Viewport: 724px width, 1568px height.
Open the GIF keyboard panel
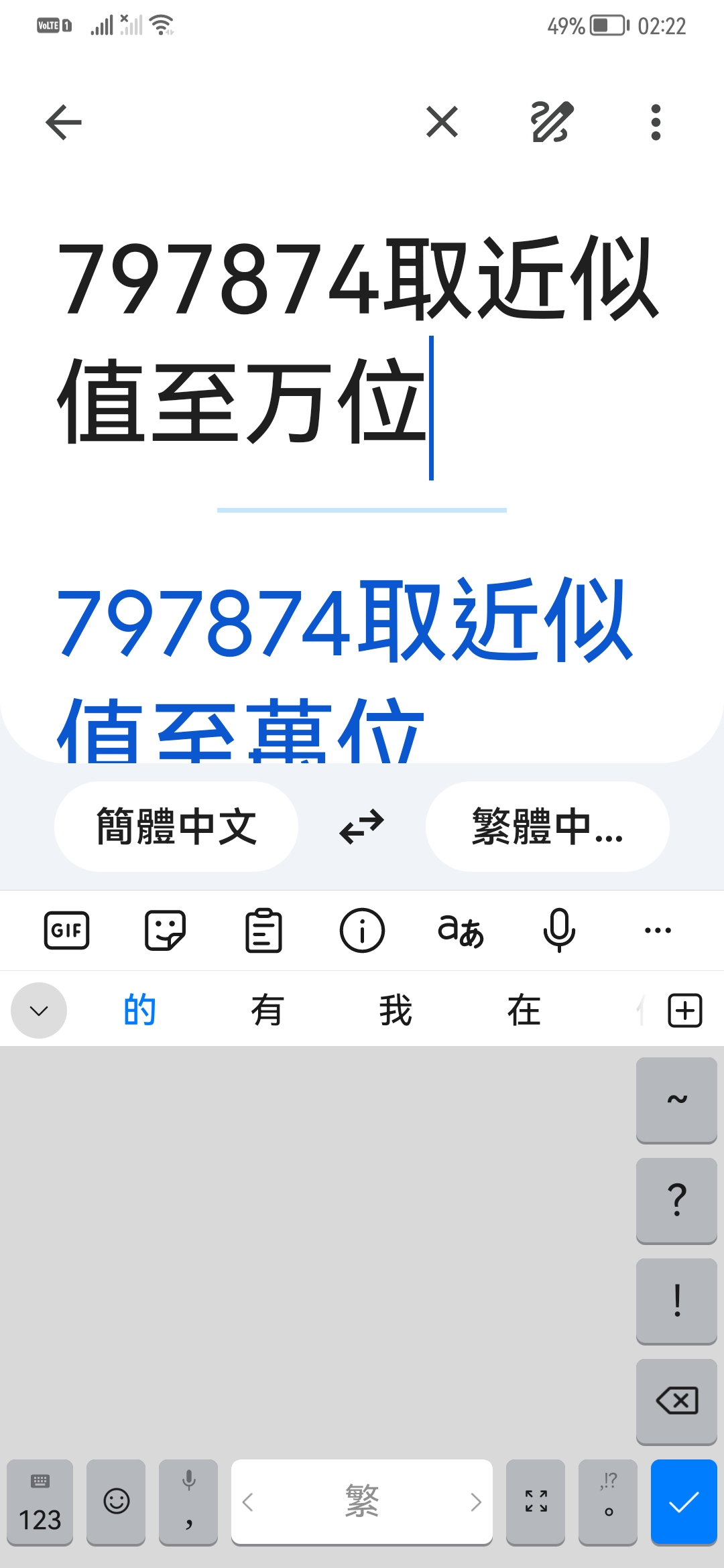click(x=66, y=930)
